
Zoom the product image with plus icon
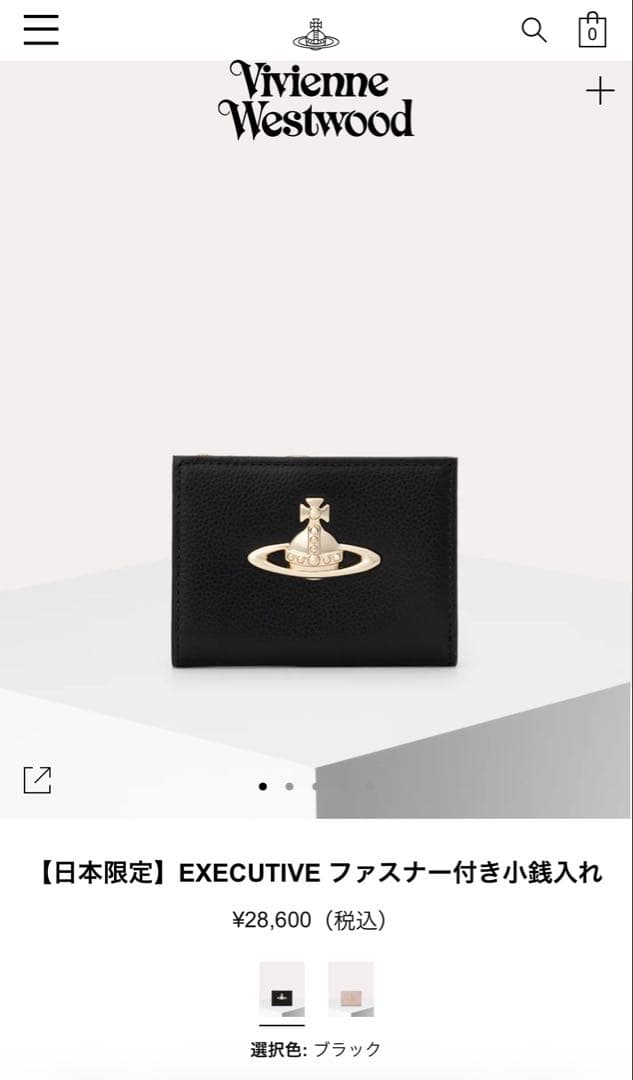600,91
